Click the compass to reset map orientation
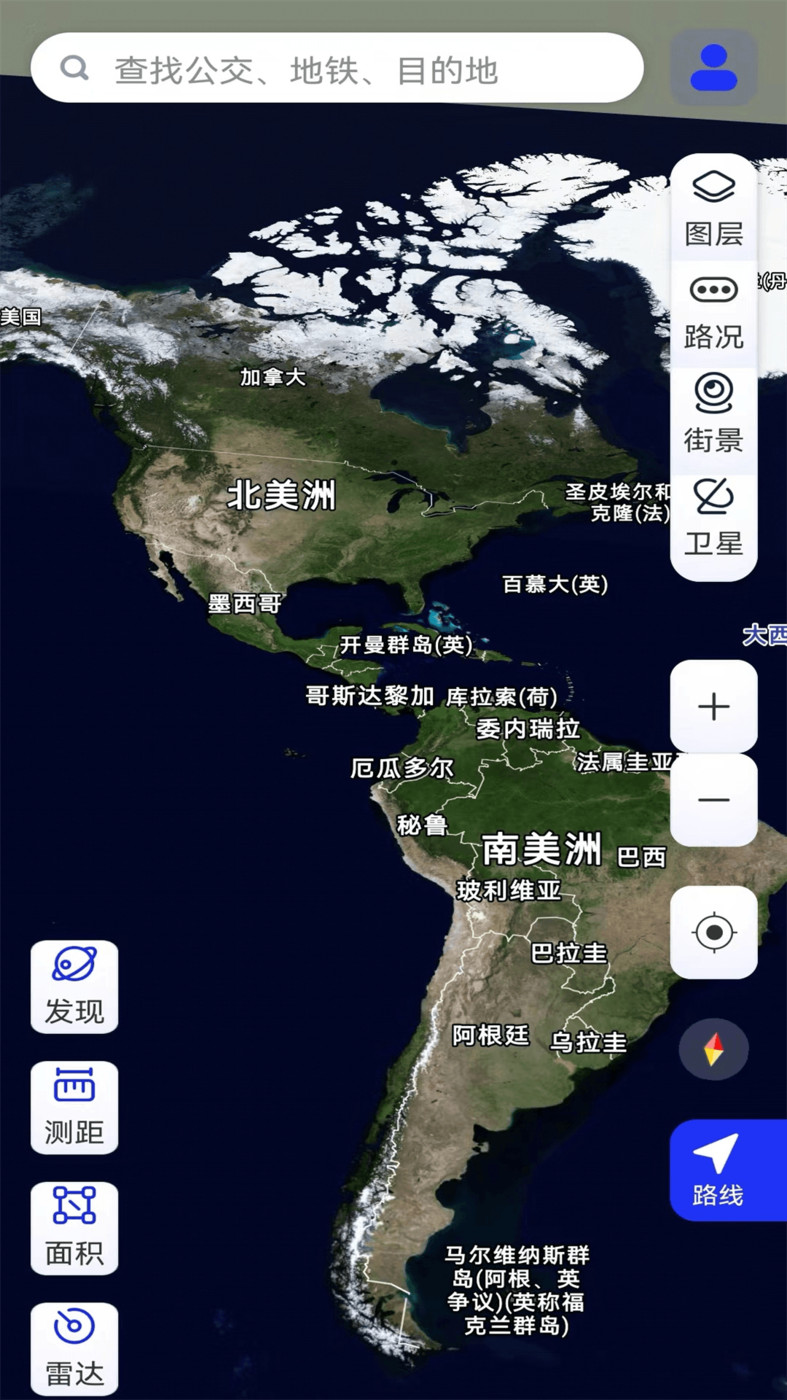The height and width of the screenshot is (1400, 787). coord(713,1047)
